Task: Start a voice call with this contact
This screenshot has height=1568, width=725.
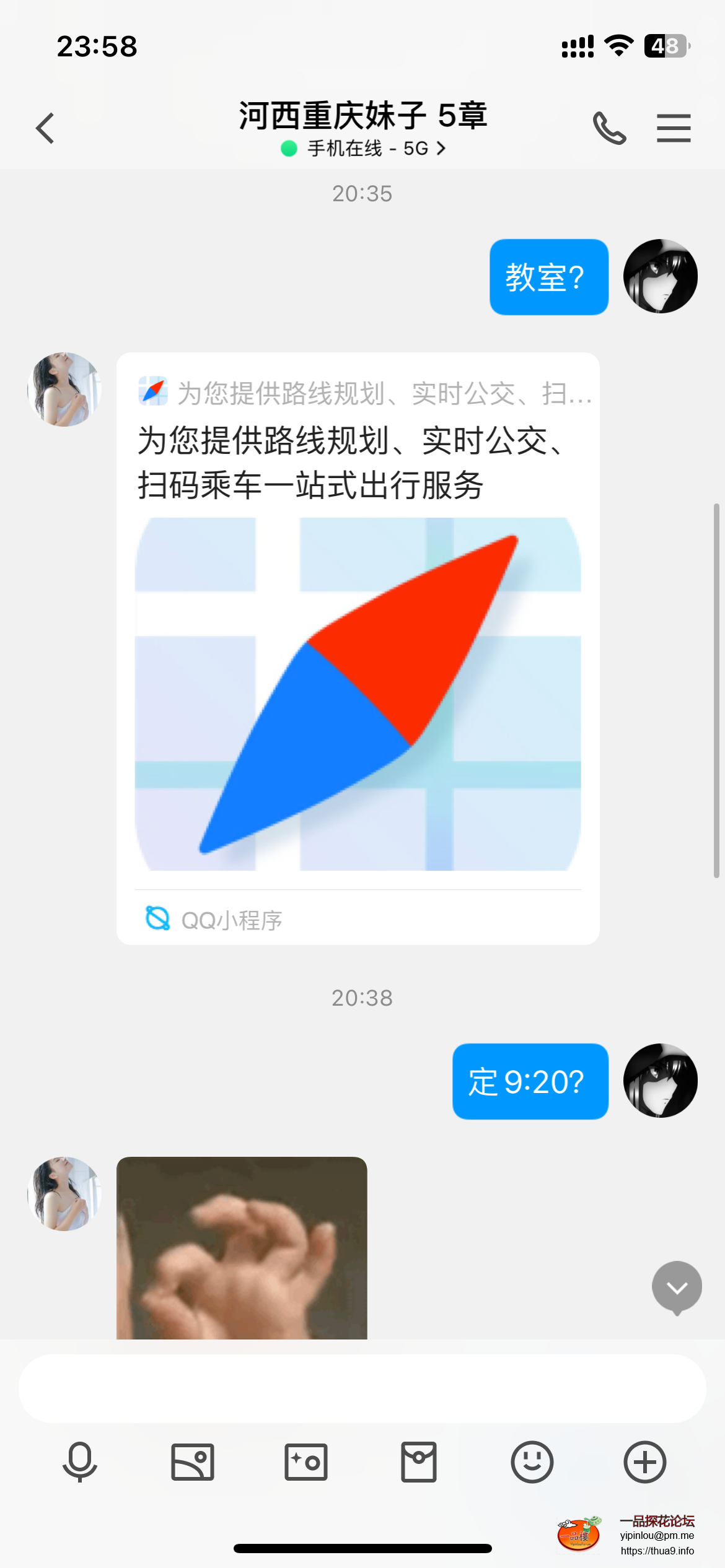Action: coord(609,128)
